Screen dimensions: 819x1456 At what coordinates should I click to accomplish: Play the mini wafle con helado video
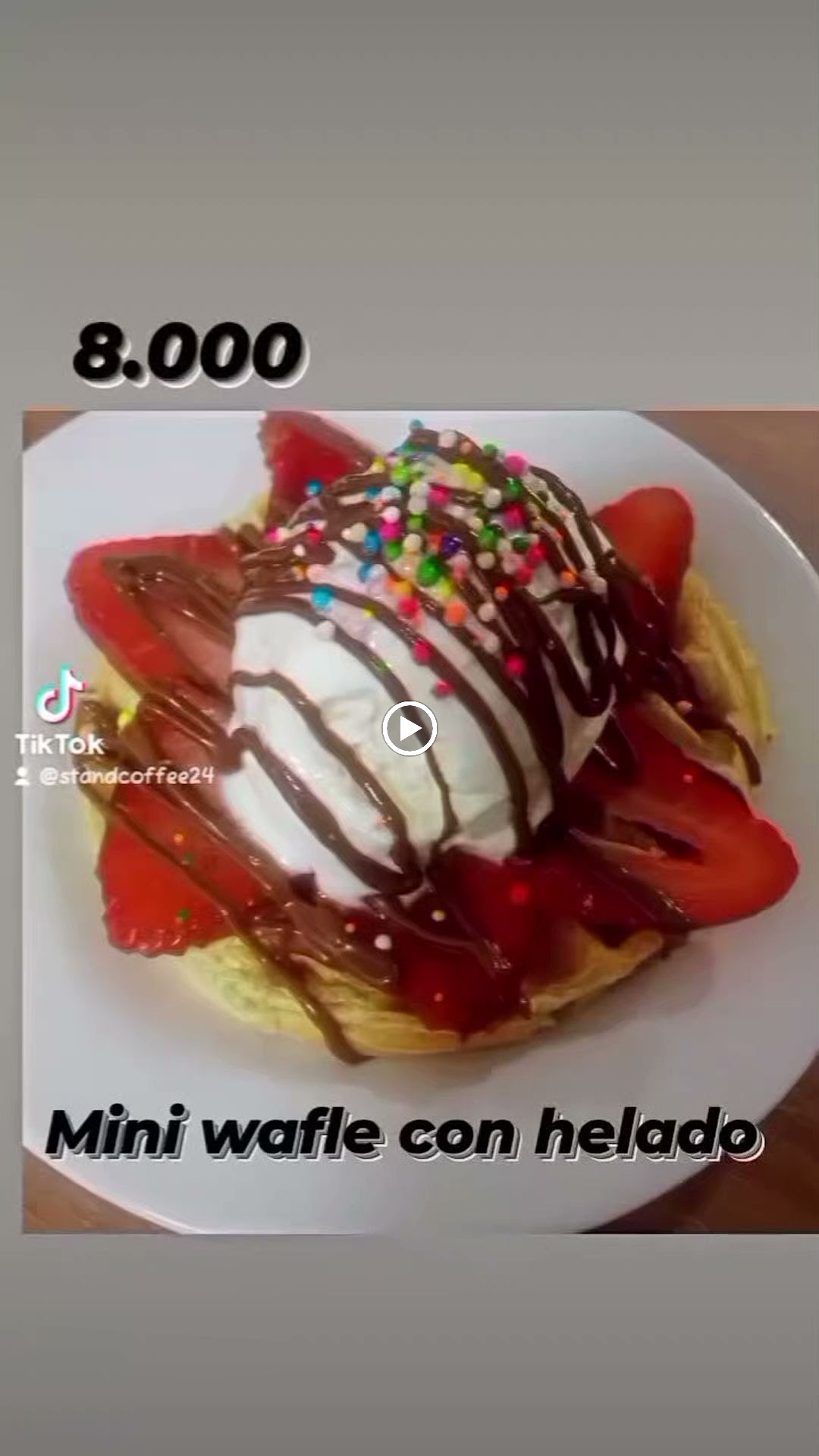coord(409,729)
